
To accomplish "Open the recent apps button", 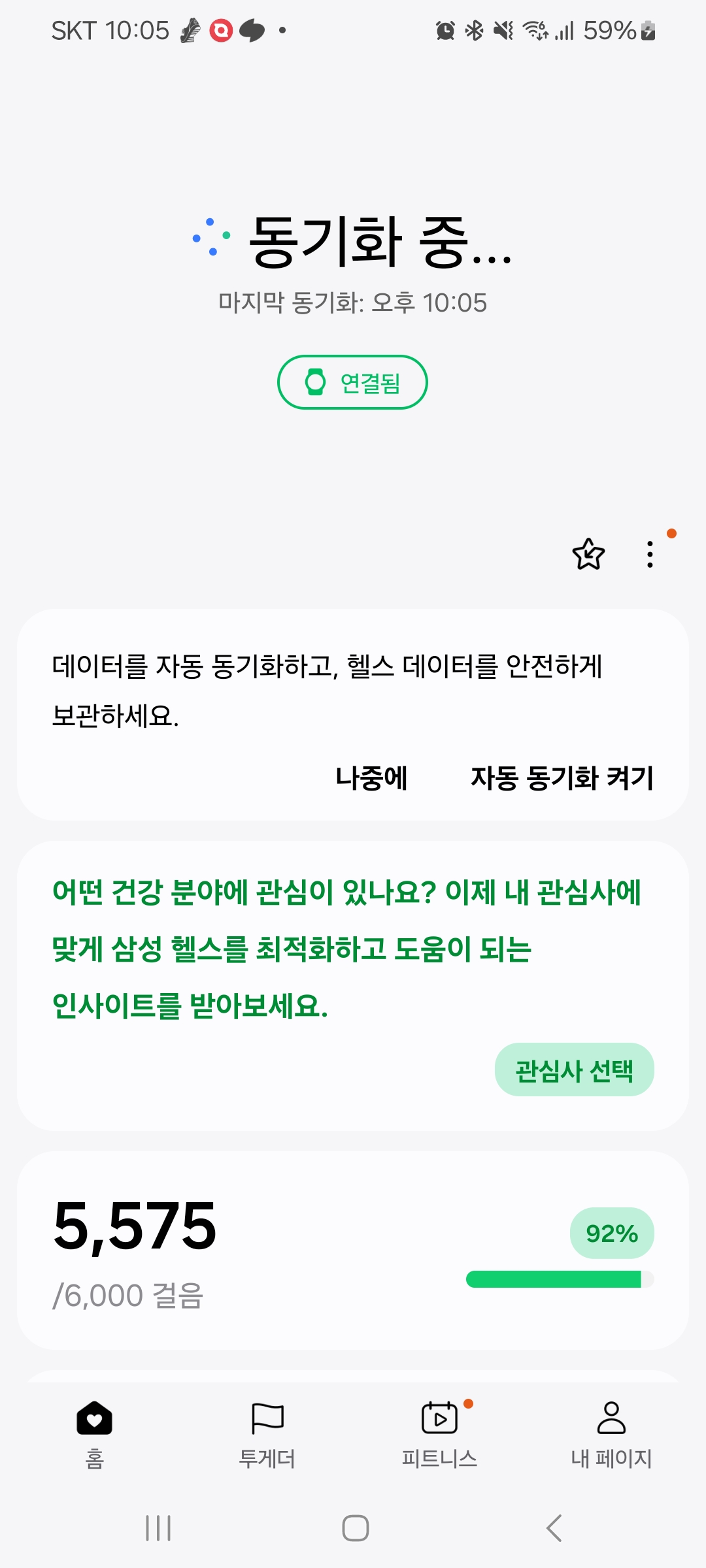I will coord(158,1528).
